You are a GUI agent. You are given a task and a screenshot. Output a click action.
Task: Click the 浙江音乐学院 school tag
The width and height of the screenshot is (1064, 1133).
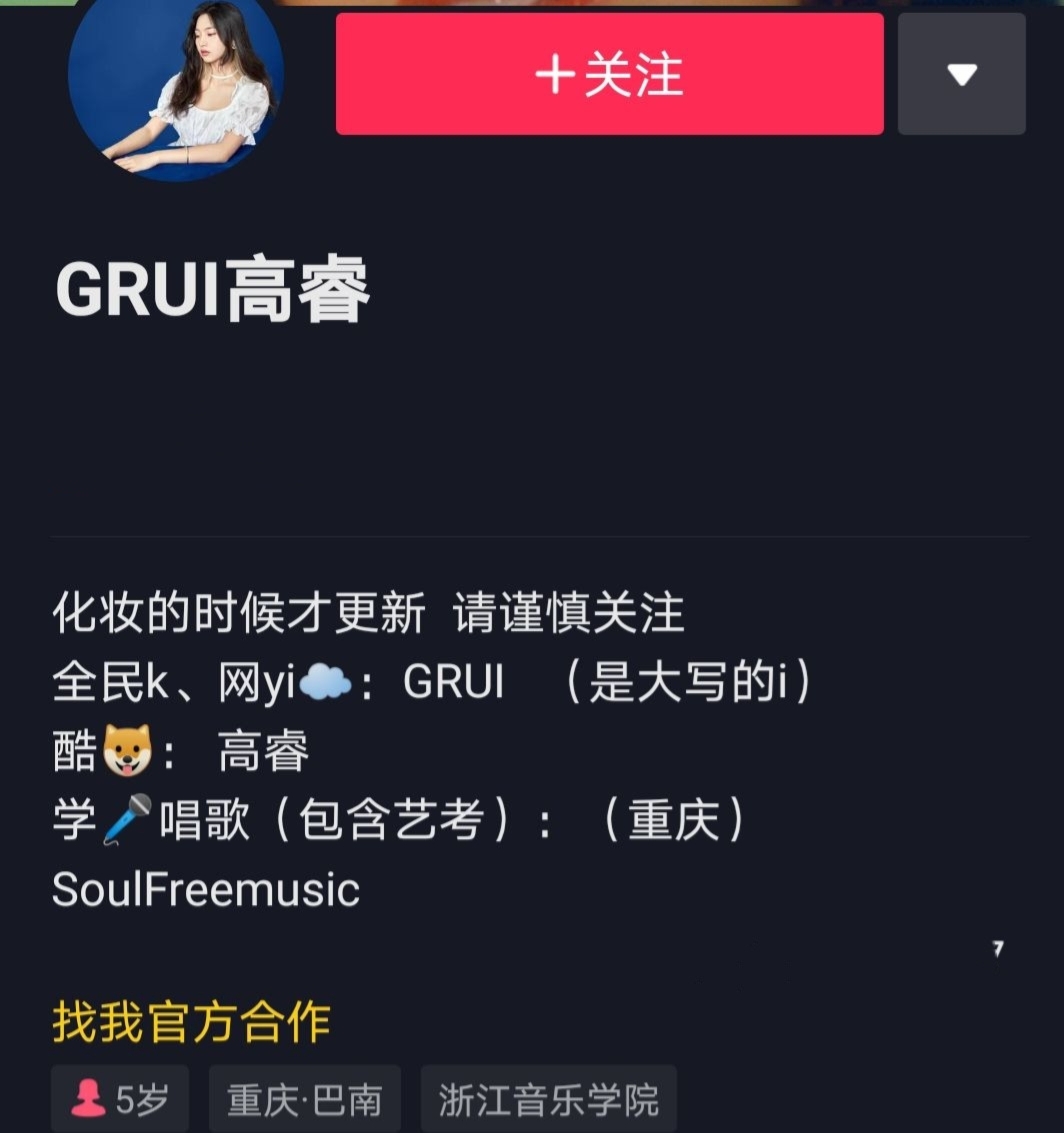tap(549, 1098)
